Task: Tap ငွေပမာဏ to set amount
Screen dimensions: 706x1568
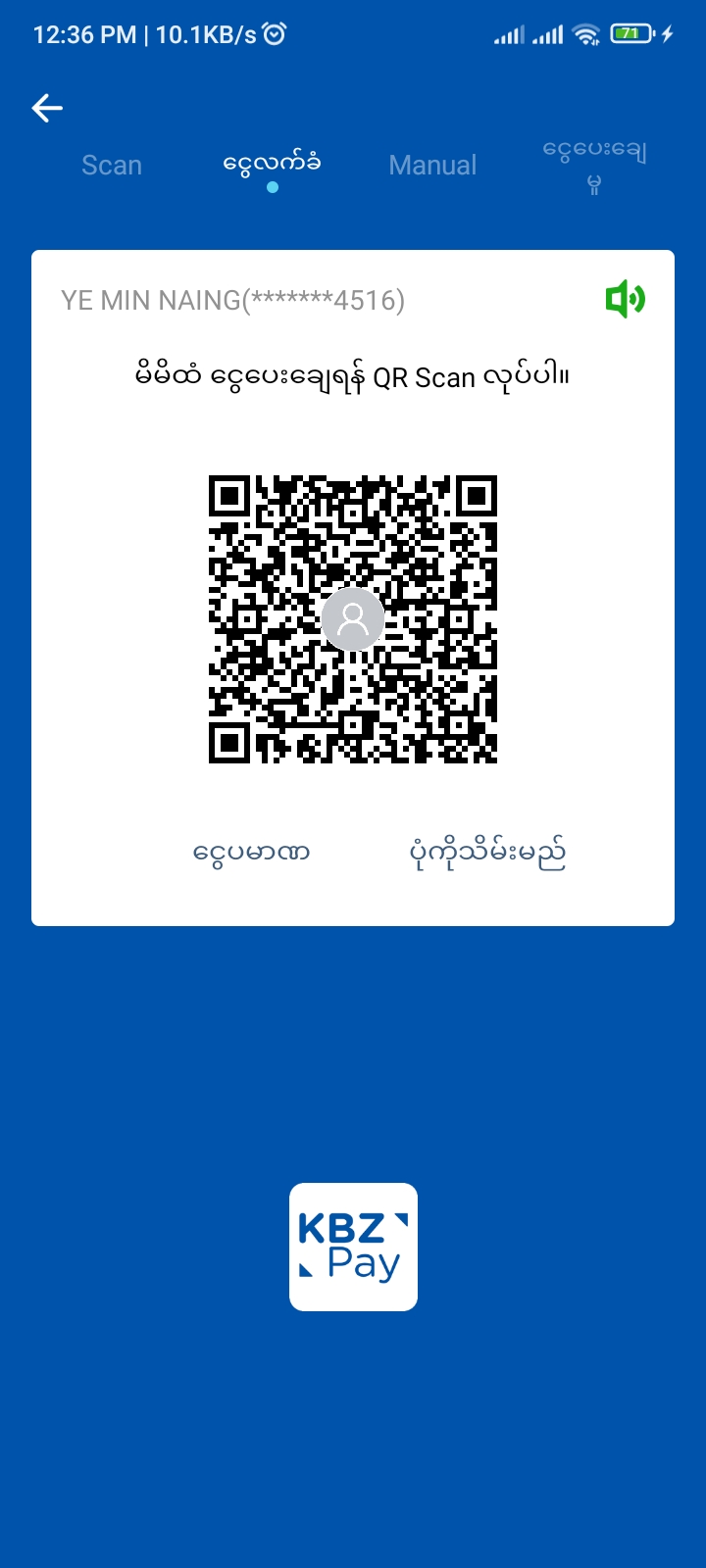Action: click(x=252, y=853)
